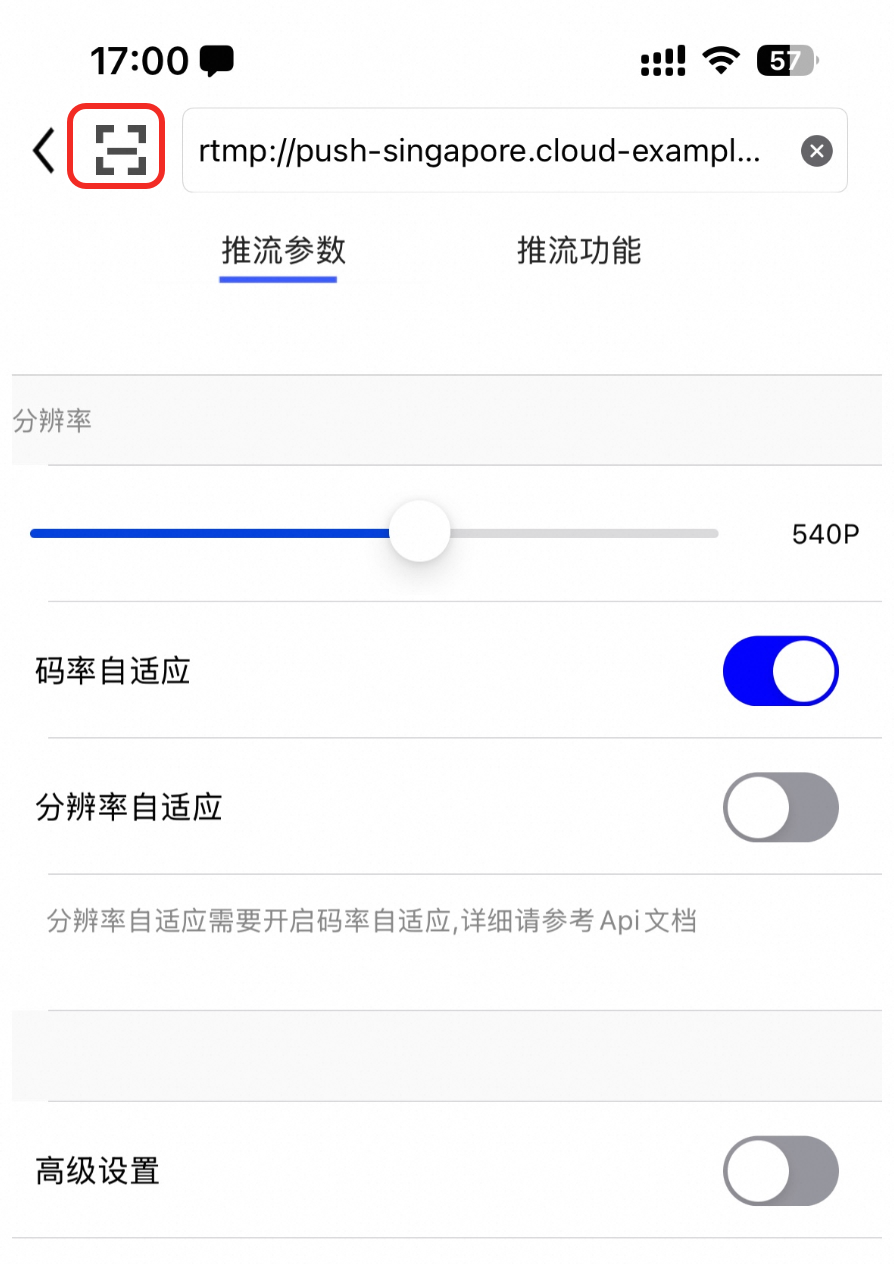The height and width of the screenshot is (1264, 894).
Task: Tap the cellular signal bars icon
Action: tap(662, 60)
